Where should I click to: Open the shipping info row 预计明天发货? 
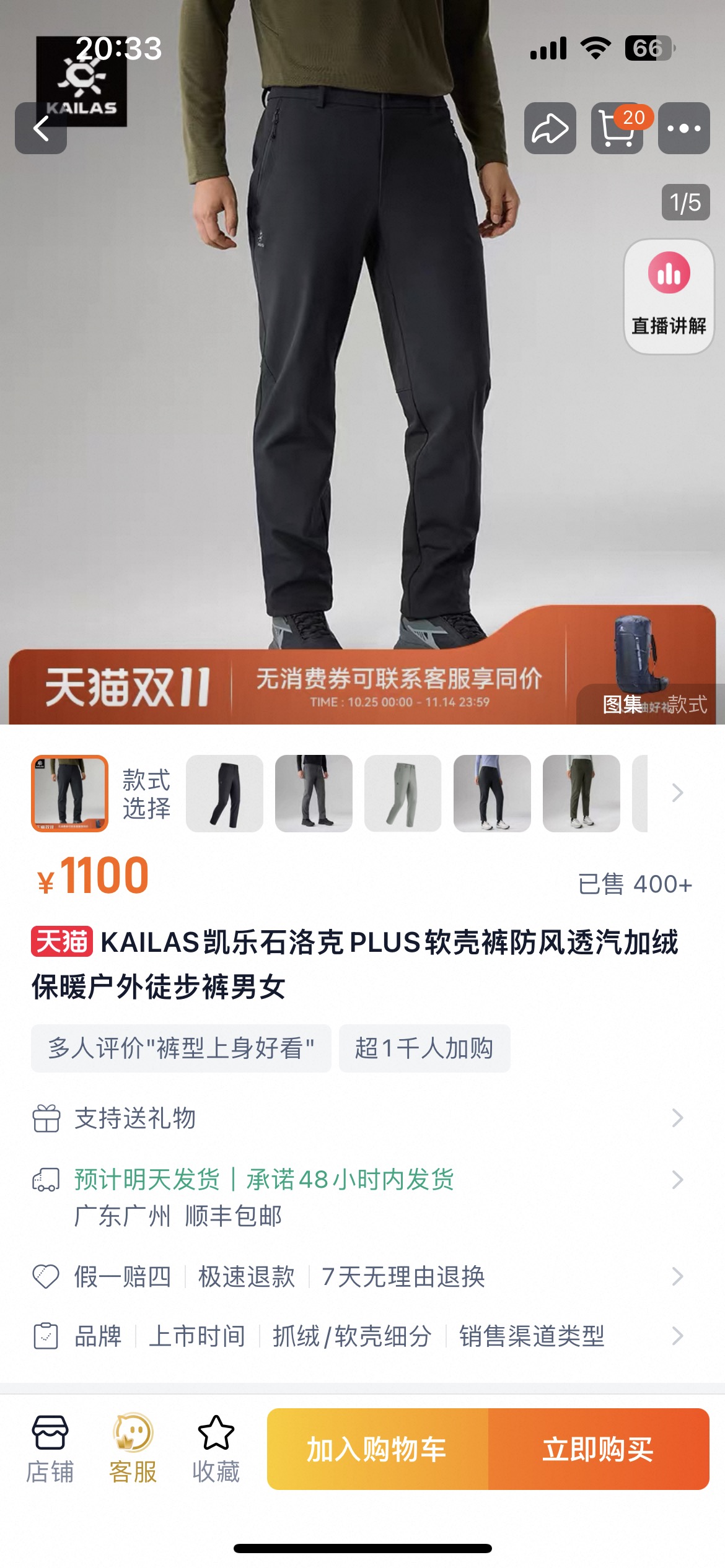point(362,1198)
